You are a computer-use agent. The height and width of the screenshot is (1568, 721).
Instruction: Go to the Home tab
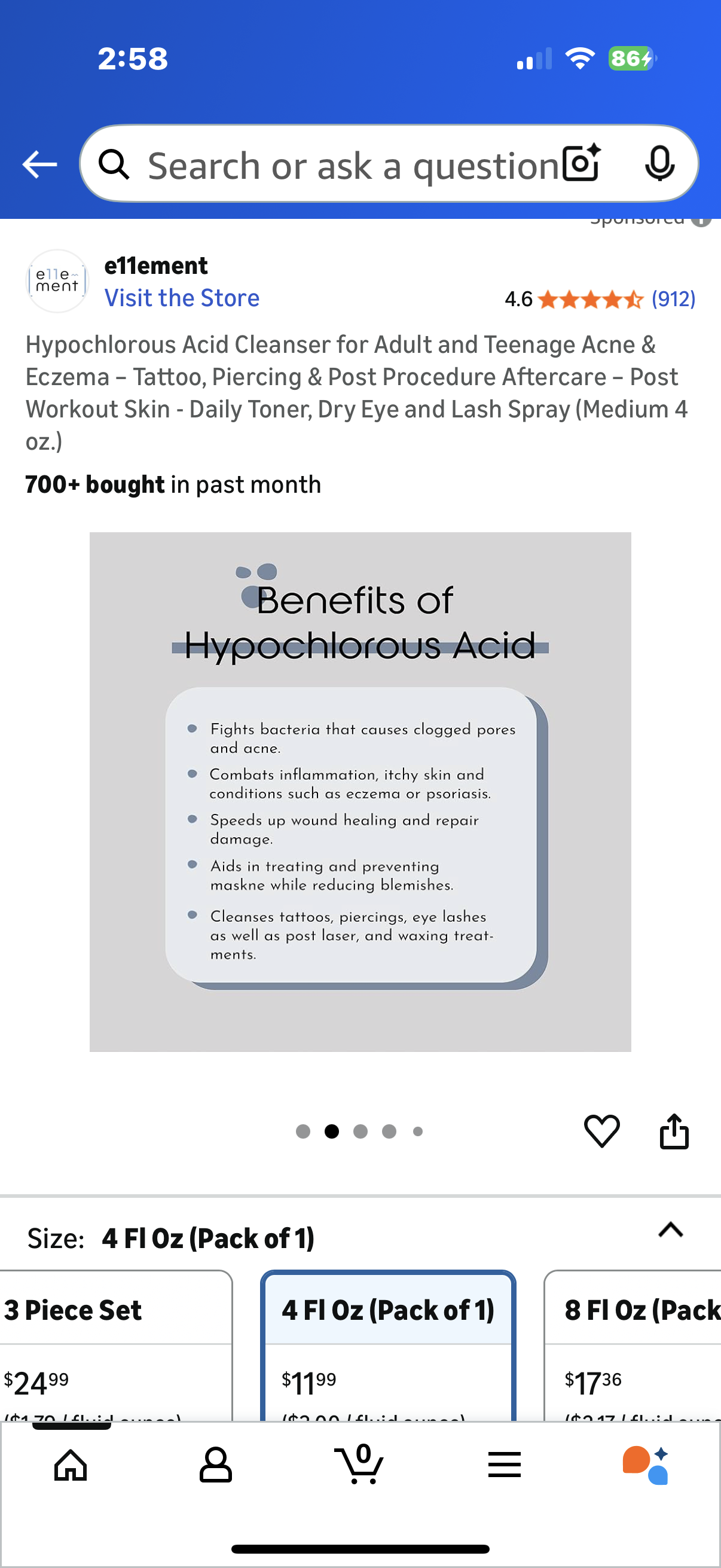coord(71,1465)
